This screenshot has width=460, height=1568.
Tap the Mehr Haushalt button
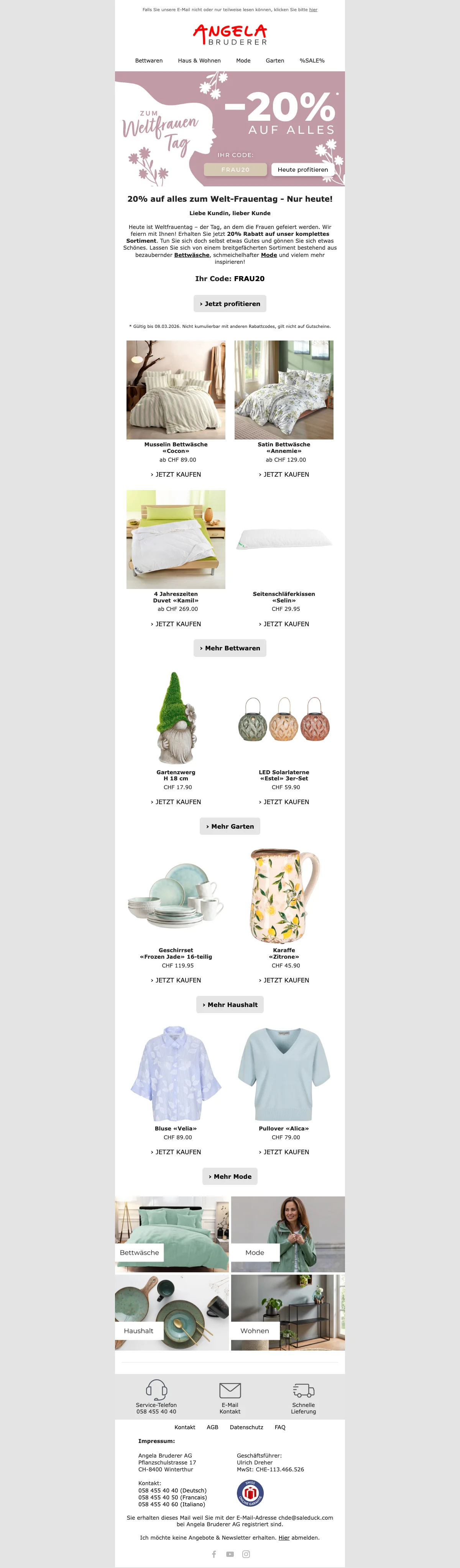[x=230, y=1005]
